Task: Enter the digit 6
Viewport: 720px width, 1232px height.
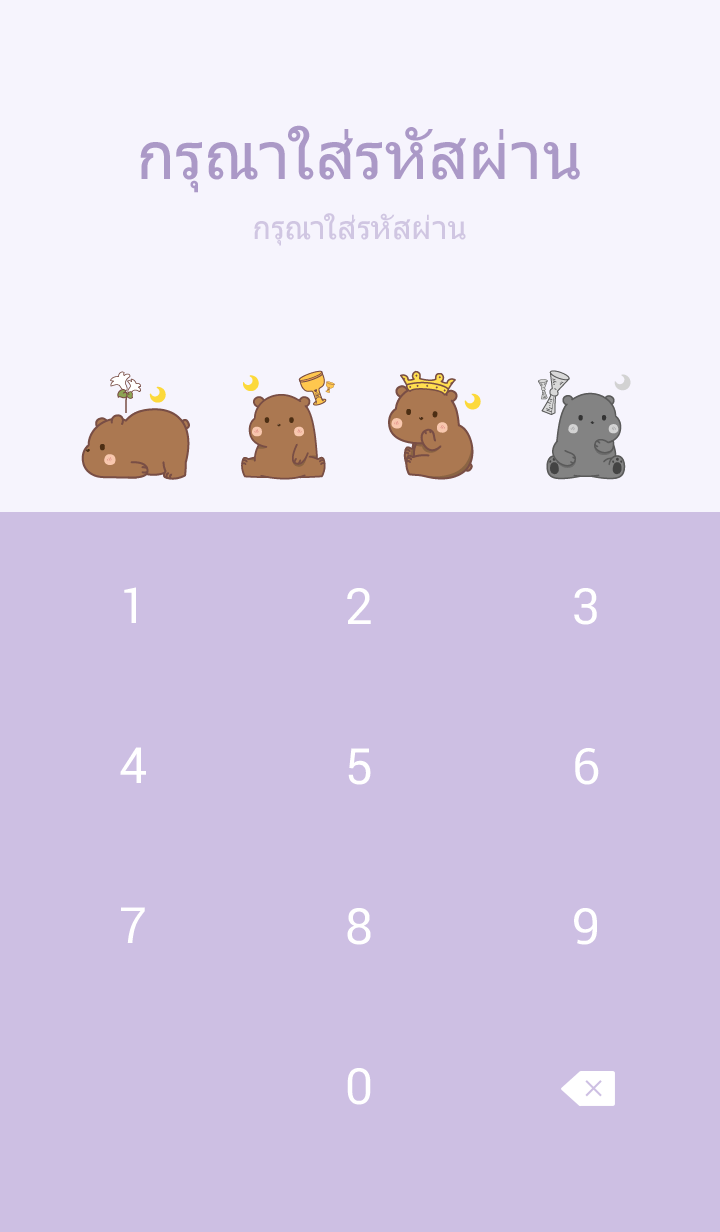Action: coord(586,766)
